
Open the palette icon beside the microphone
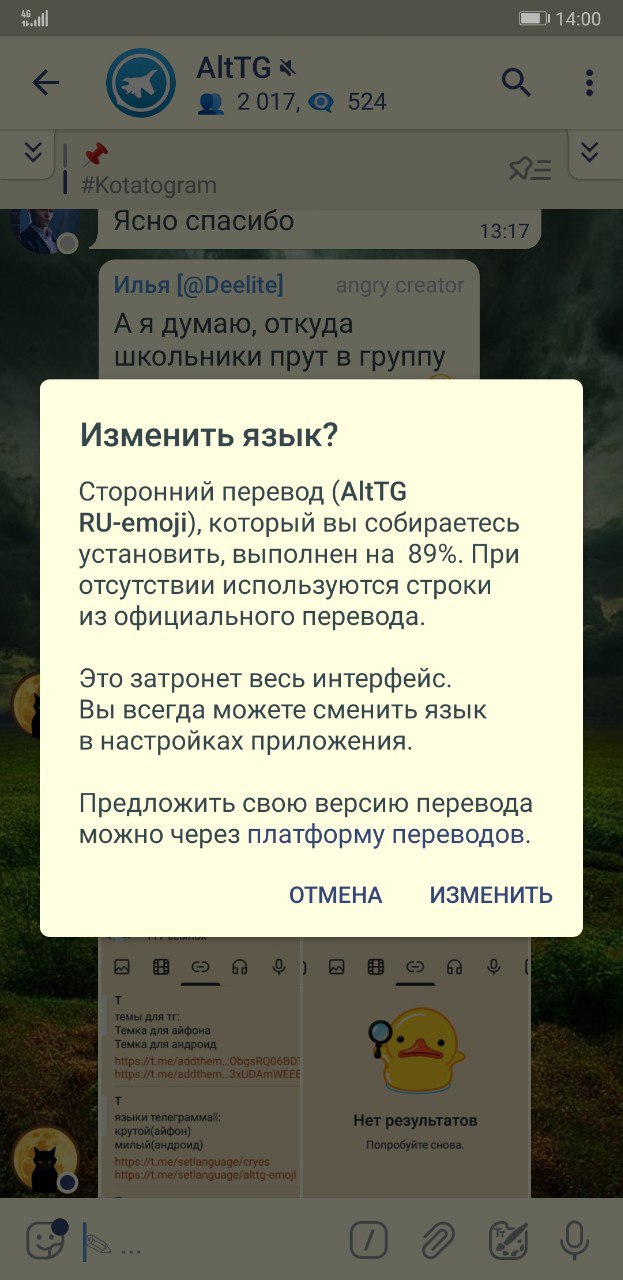(x=507, y=1241)
